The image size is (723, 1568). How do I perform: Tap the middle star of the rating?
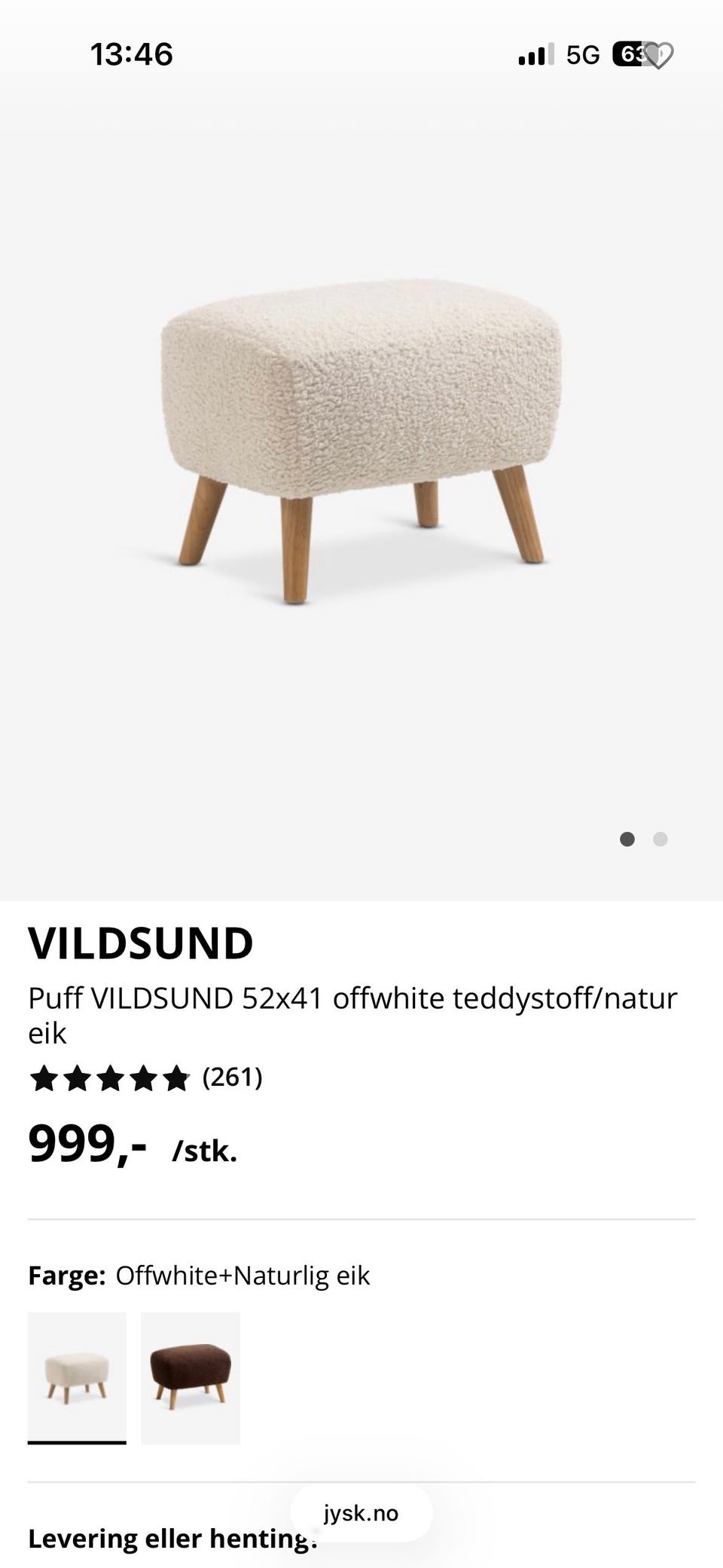111,1079
